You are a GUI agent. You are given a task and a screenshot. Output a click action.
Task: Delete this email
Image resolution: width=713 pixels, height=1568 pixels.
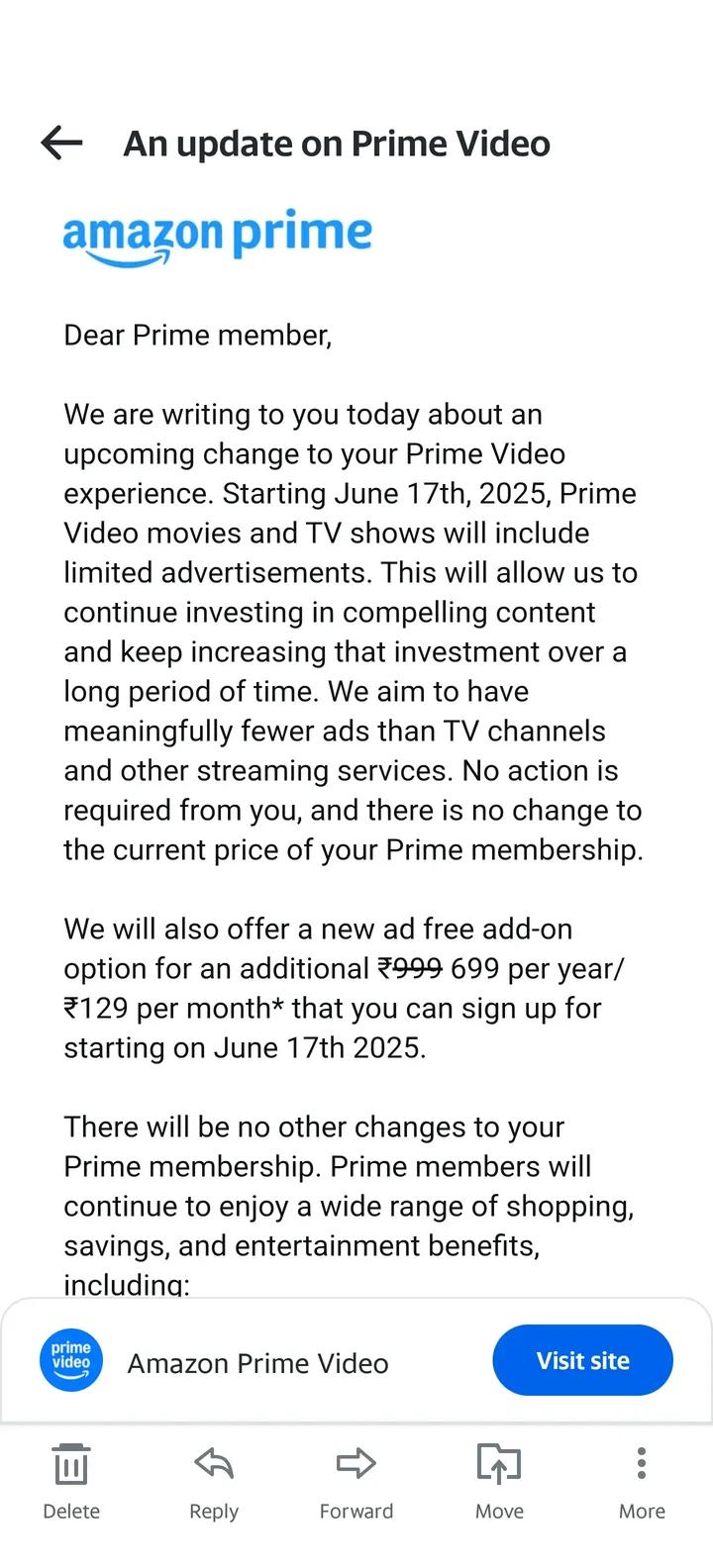(71, 1480)
